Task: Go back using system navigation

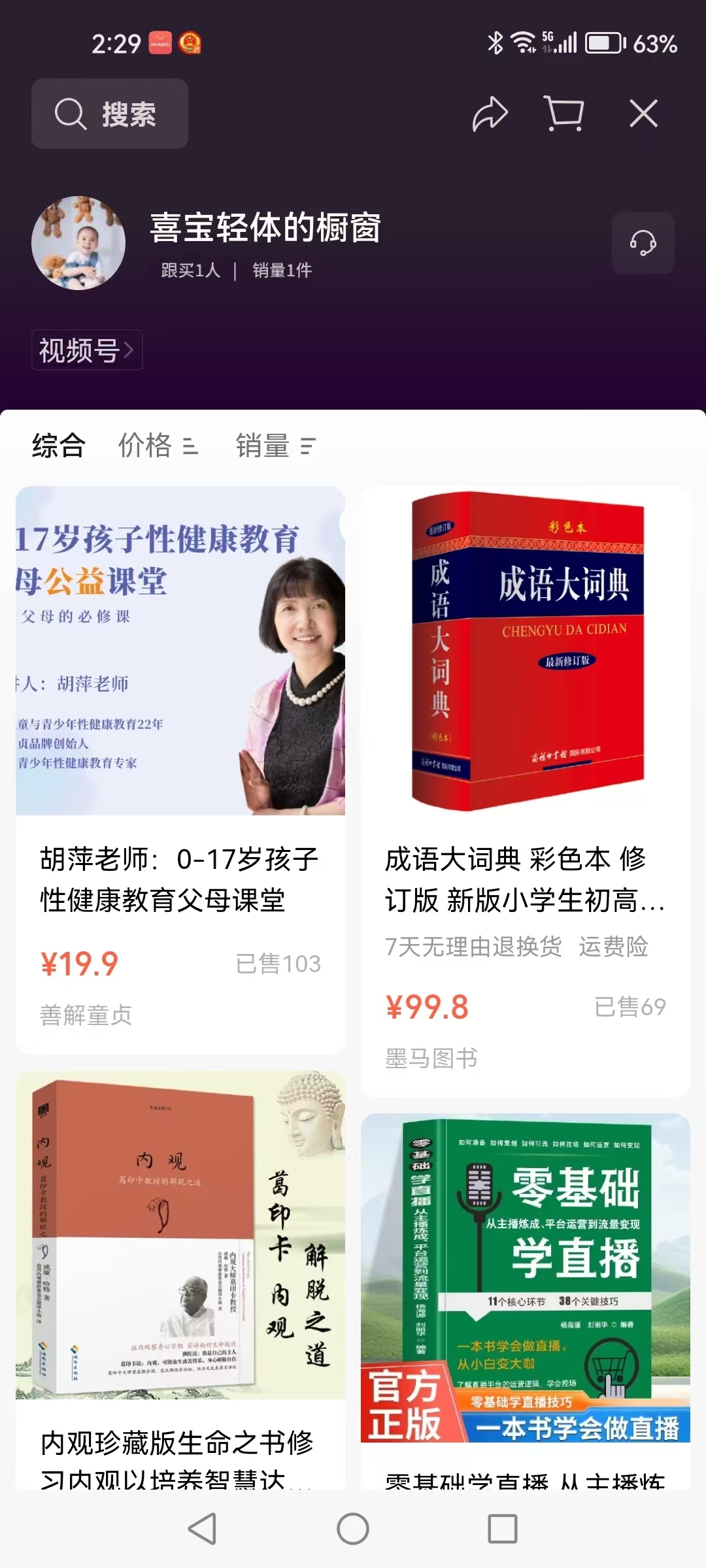Action: pyautogui.click(x=202, y=1529)
